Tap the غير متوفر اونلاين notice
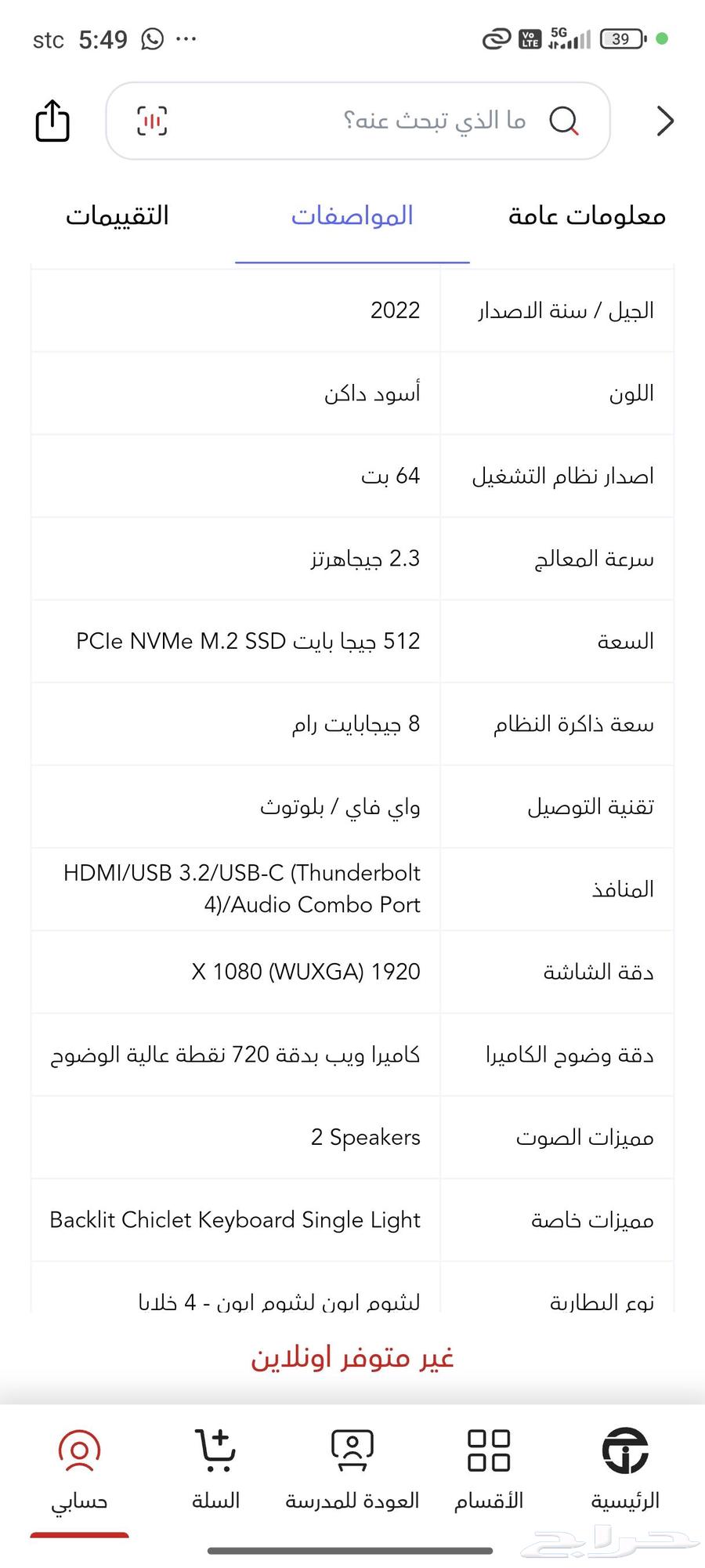The width and height of the screenshot is (705, 1568). click(352, 1357)
